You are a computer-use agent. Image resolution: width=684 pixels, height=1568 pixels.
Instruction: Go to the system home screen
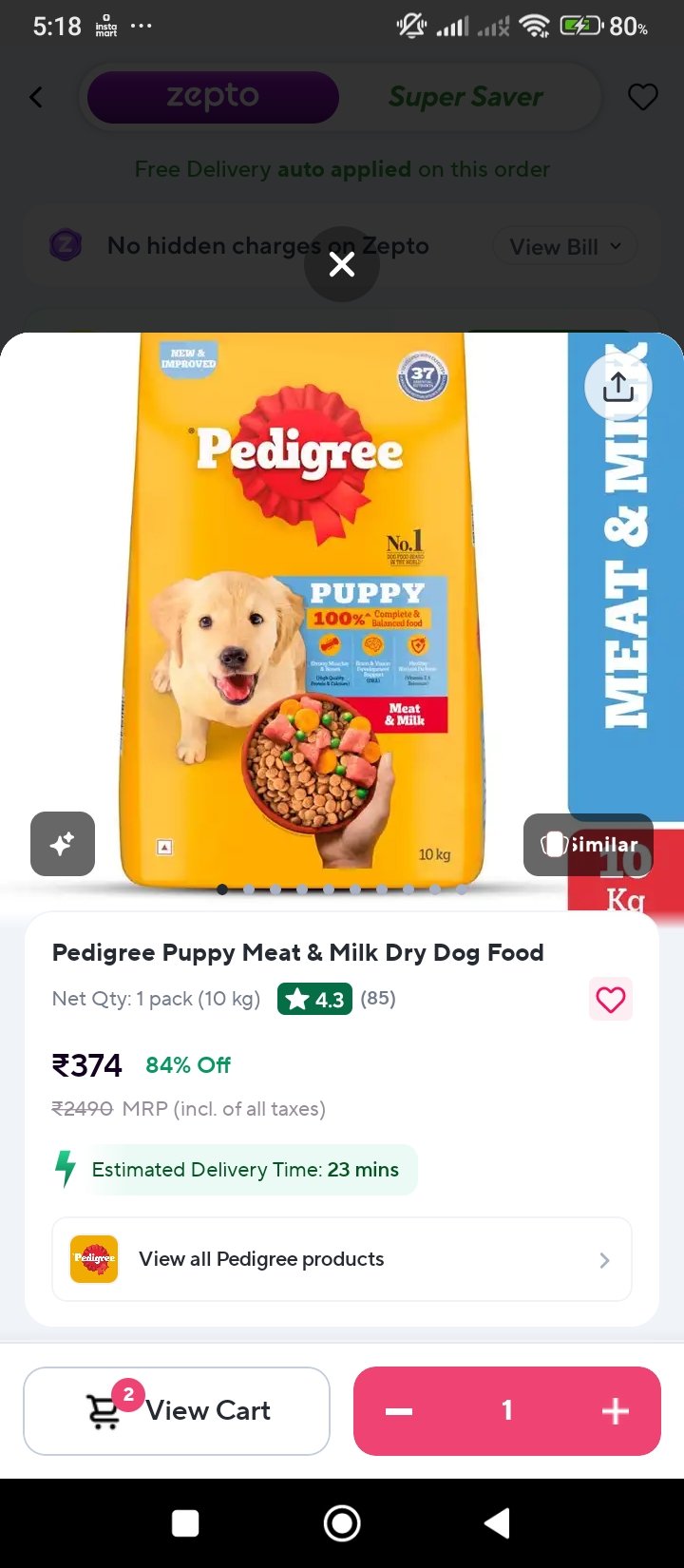pyautogui.click(x=342, y=1523)
